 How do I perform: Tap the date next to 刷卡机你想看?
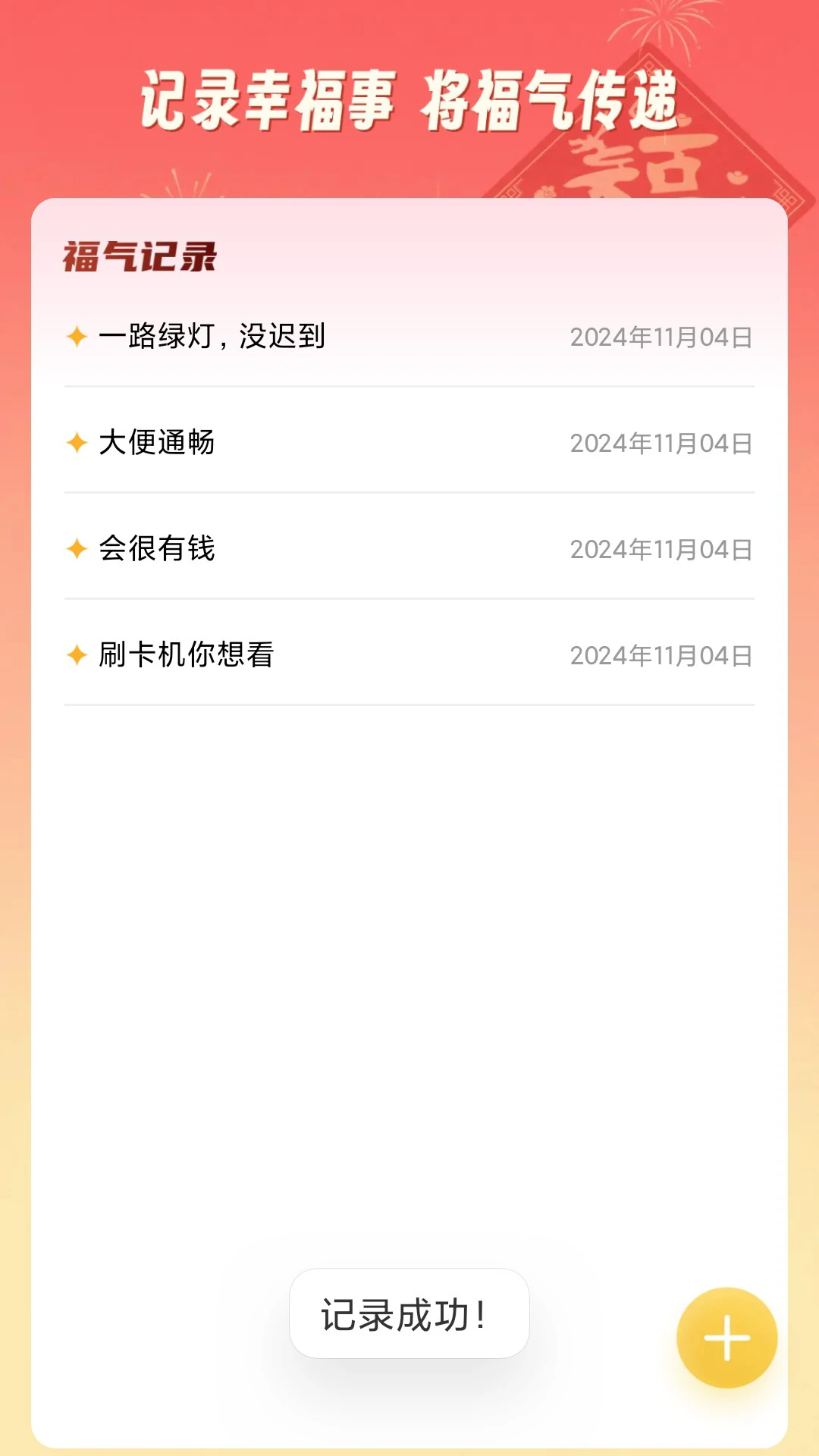point(662,655)
